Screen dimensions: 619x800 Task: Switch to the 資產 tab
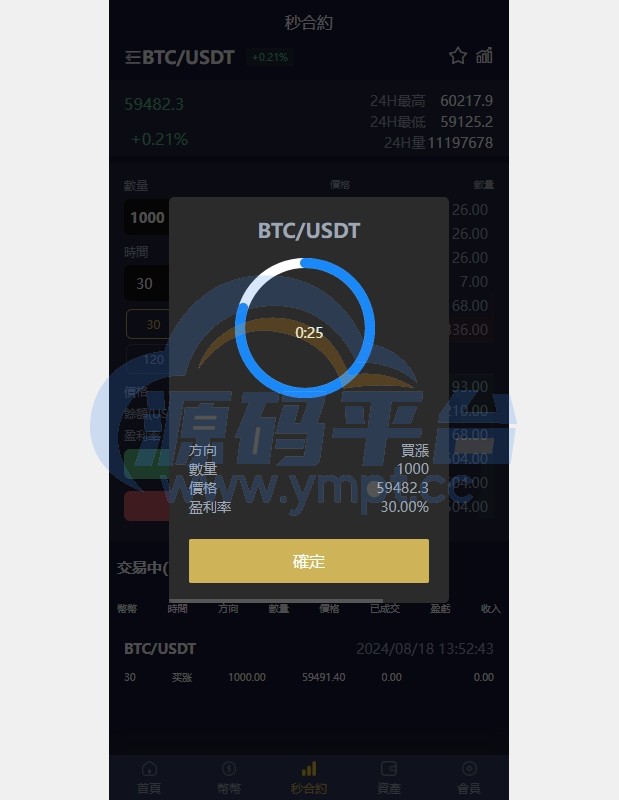coord(389,776)
